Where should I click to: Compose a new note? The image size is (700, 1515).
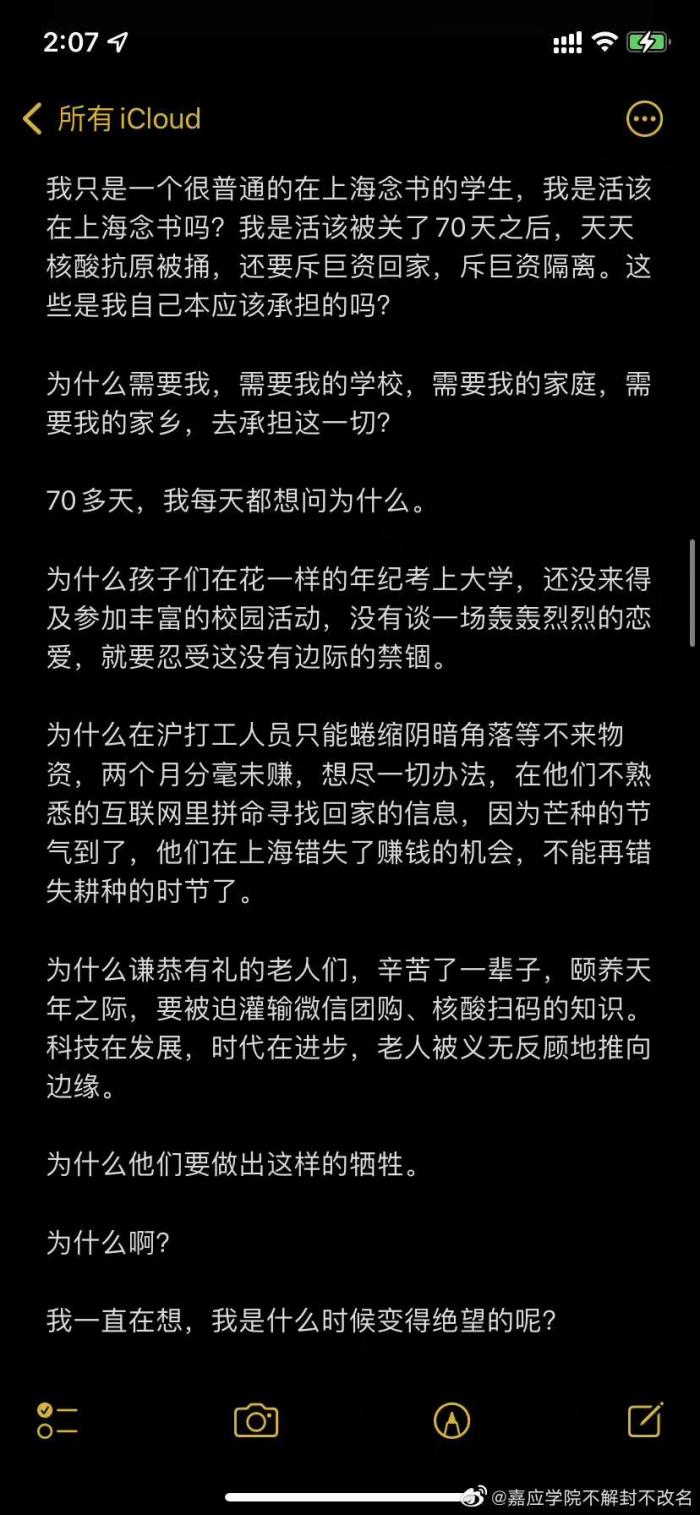coord(645,1419)
